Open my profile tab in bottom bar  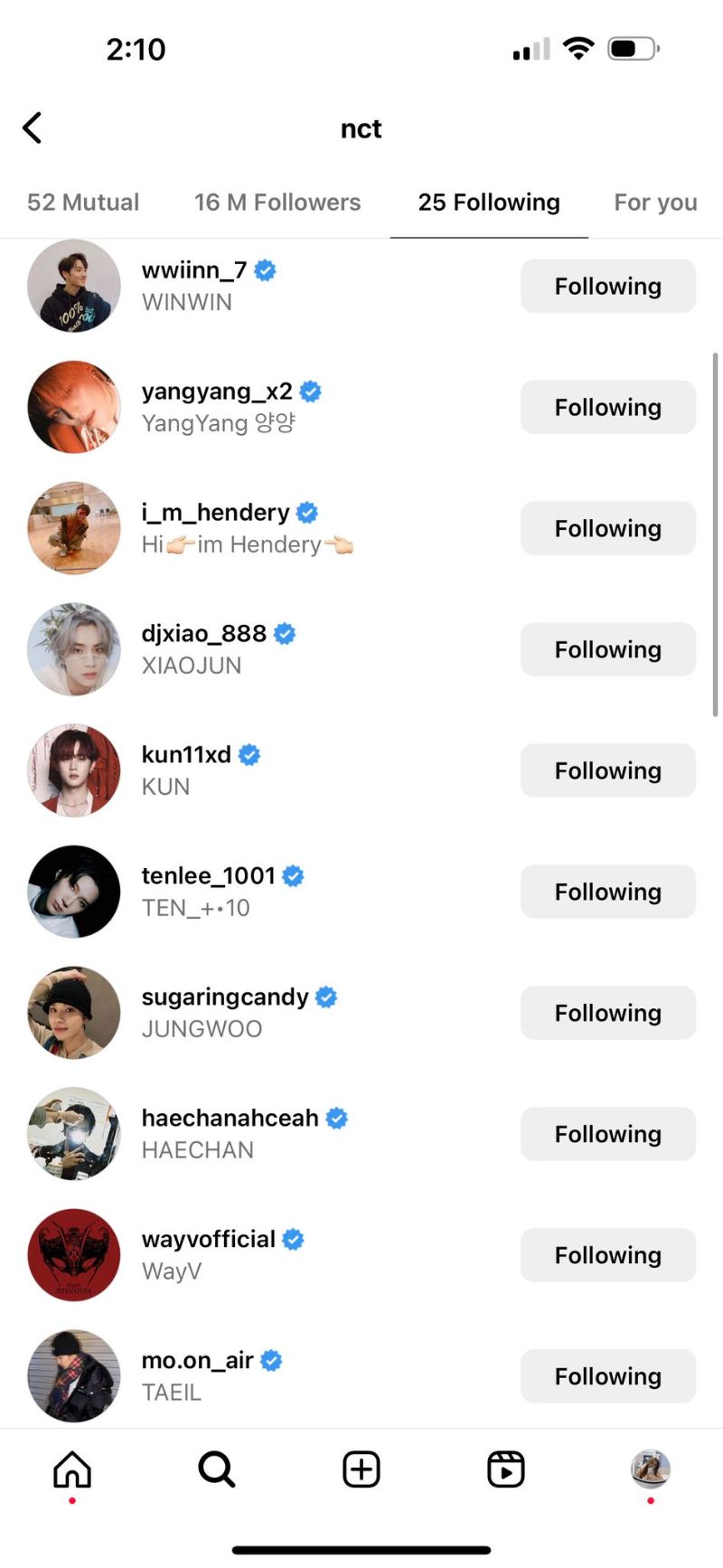coord(651,1470)
